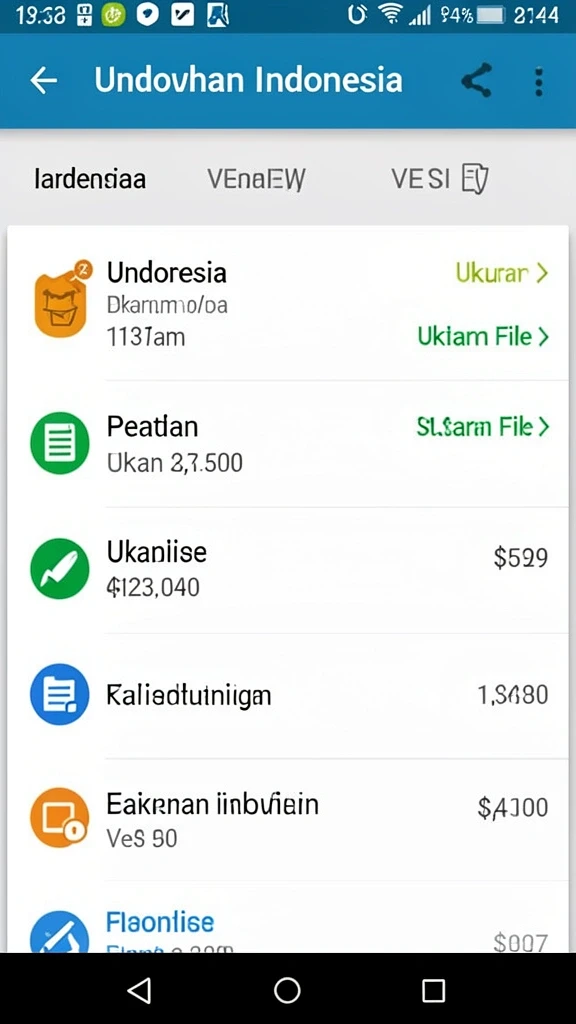Open the Ukurar link
576x1024 pixels.
pyautogui.click(x=502, y=273)
